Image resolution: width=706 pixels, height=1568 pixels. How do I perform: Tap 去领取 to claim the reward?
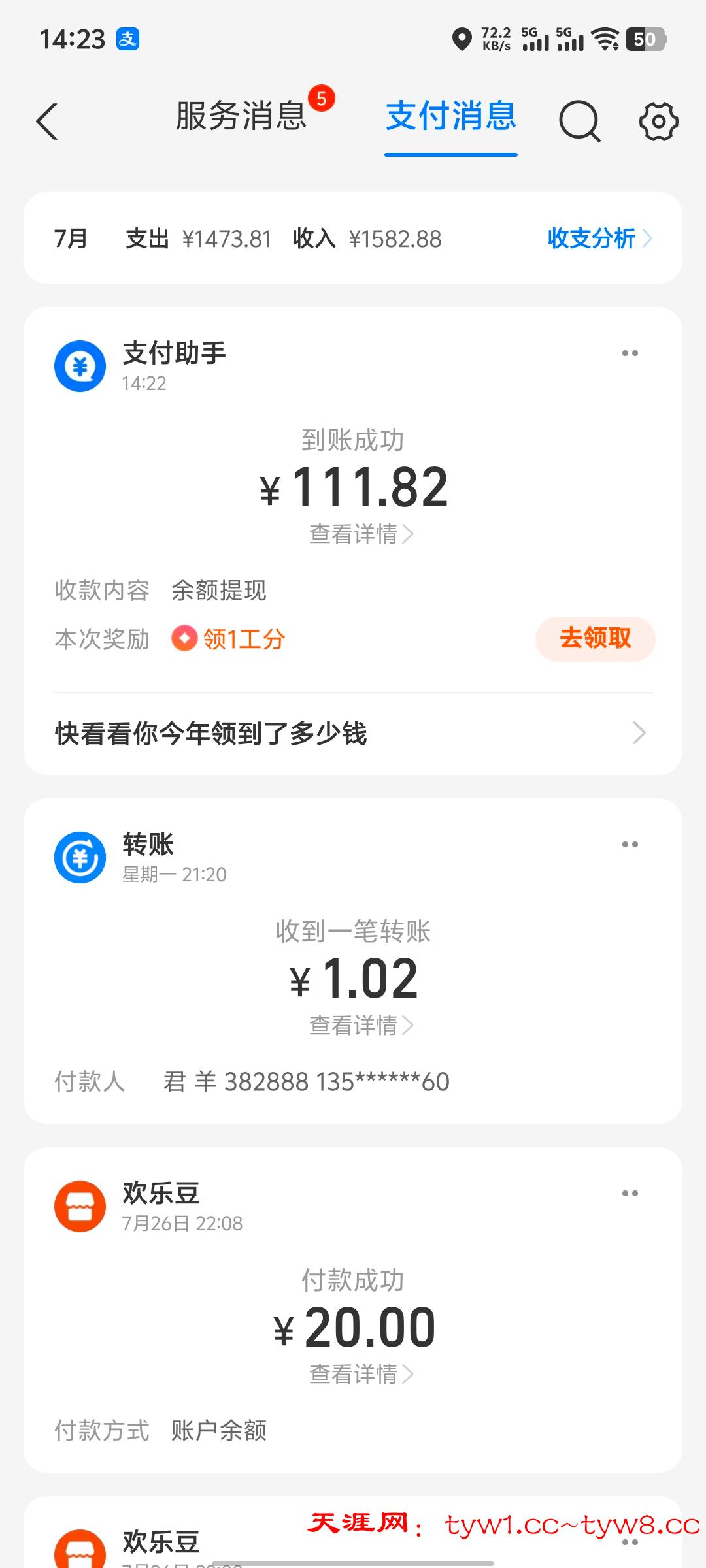595,638
